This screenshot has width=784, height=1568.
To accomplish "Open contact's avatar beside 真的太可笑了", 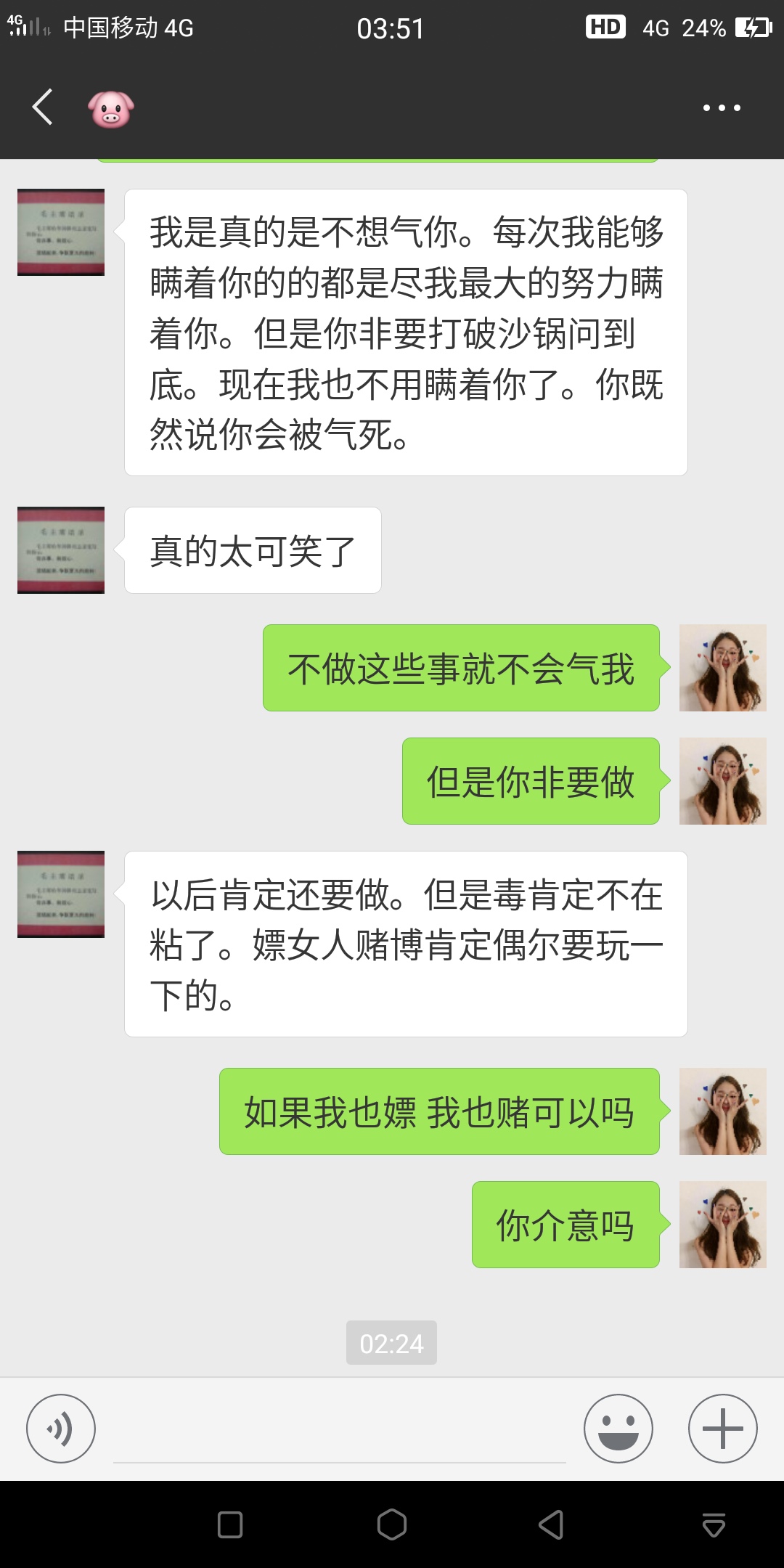I will coord(61,550).
